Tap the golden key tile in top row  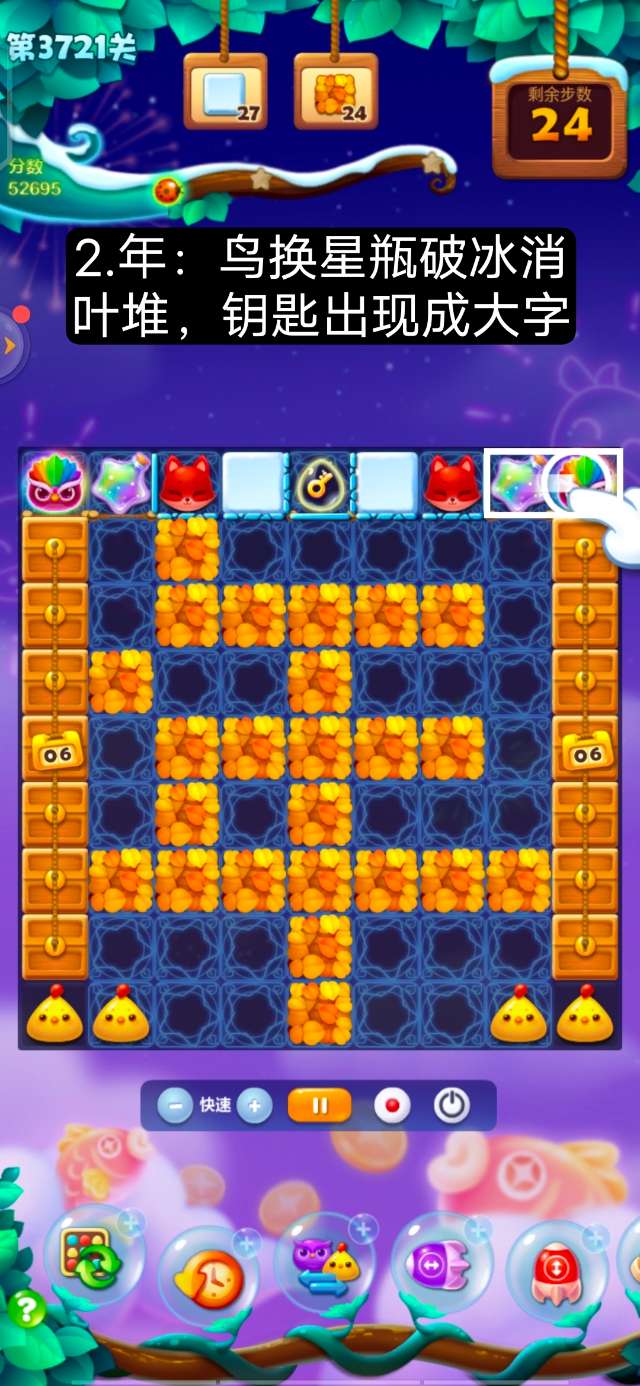coord(320,483)
